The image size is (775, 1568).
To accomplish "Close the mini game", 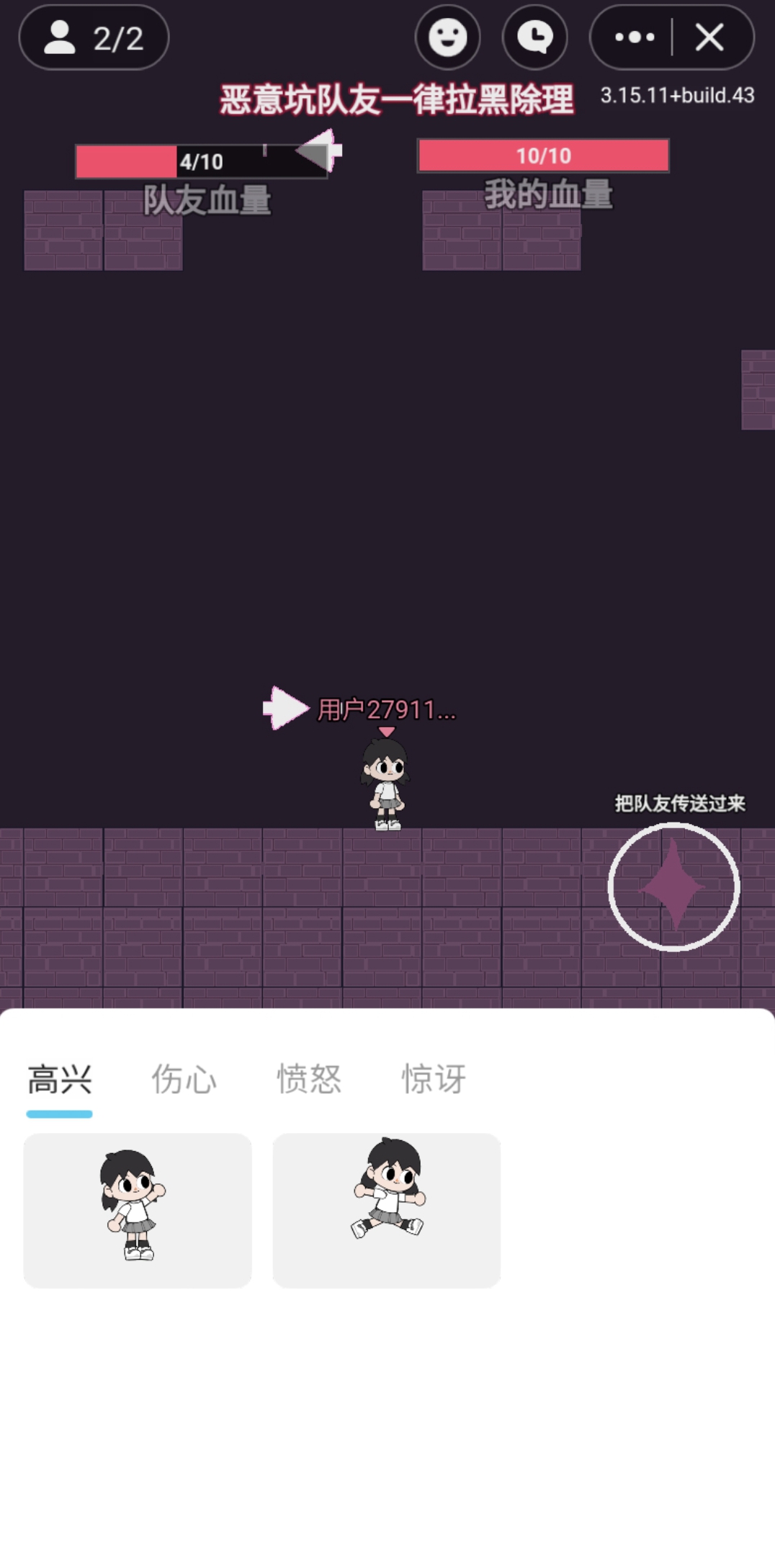I will tap(709, 37).
